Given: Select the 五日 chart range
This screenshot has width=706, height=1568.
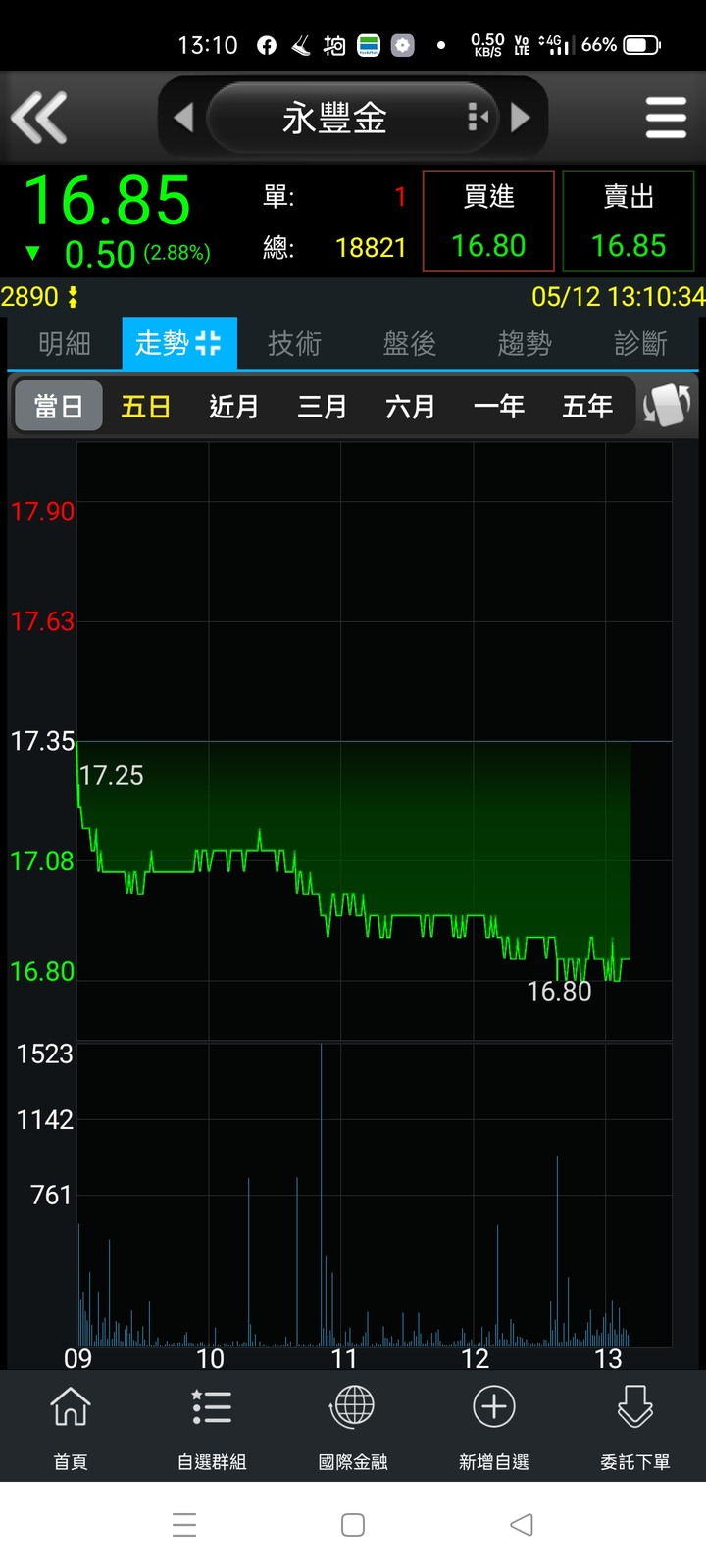Looking at the screenshot, I should 146,406.
